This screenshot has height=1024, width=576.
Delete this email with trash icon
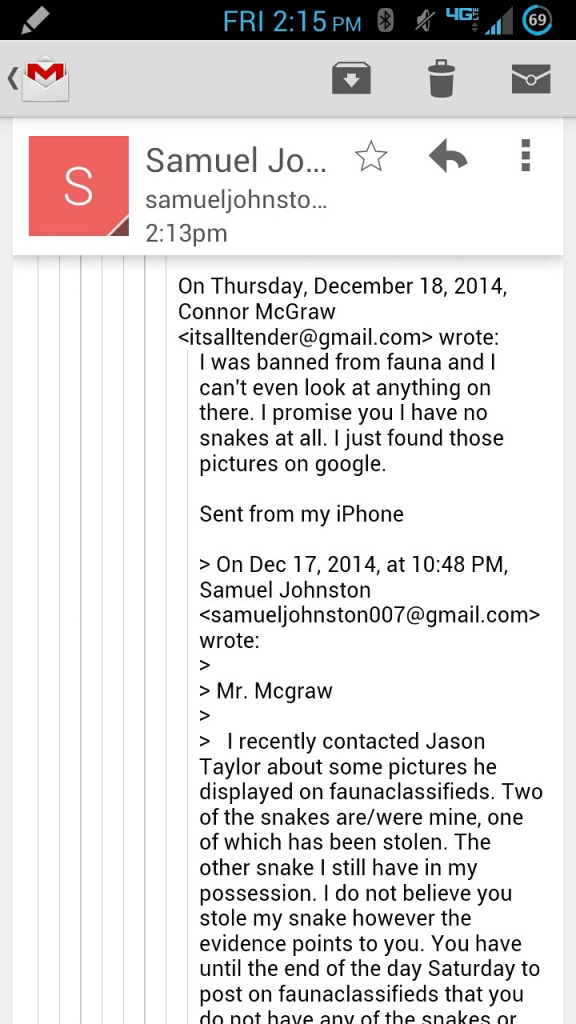coord(441,78)
